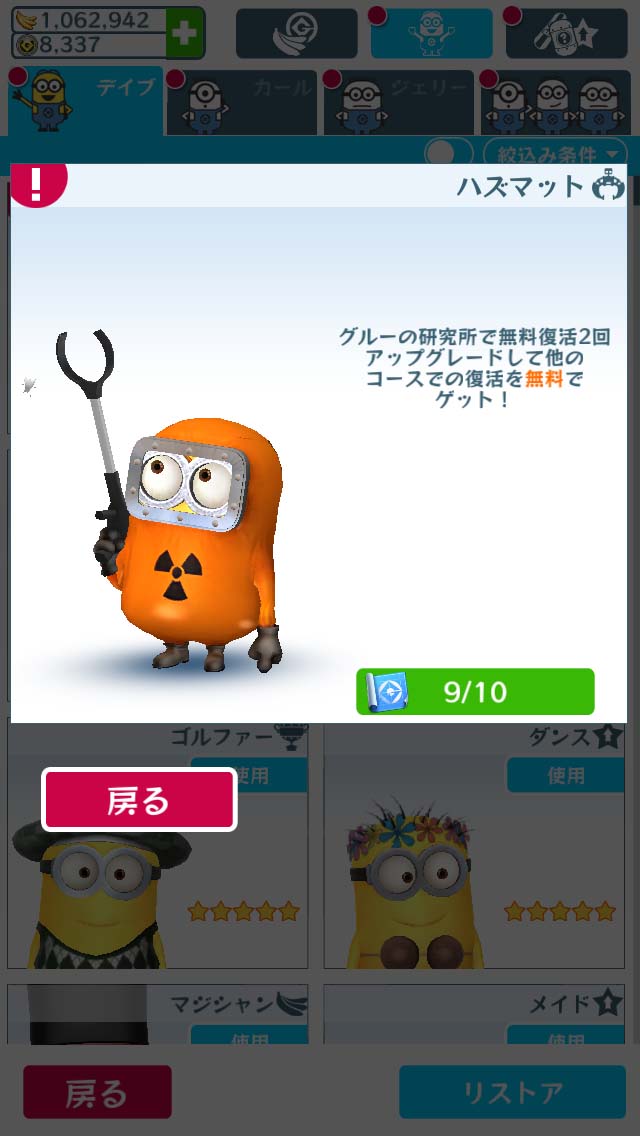
Task: Switch to the デイブ minion tab
Action: (x=86, y=102)
